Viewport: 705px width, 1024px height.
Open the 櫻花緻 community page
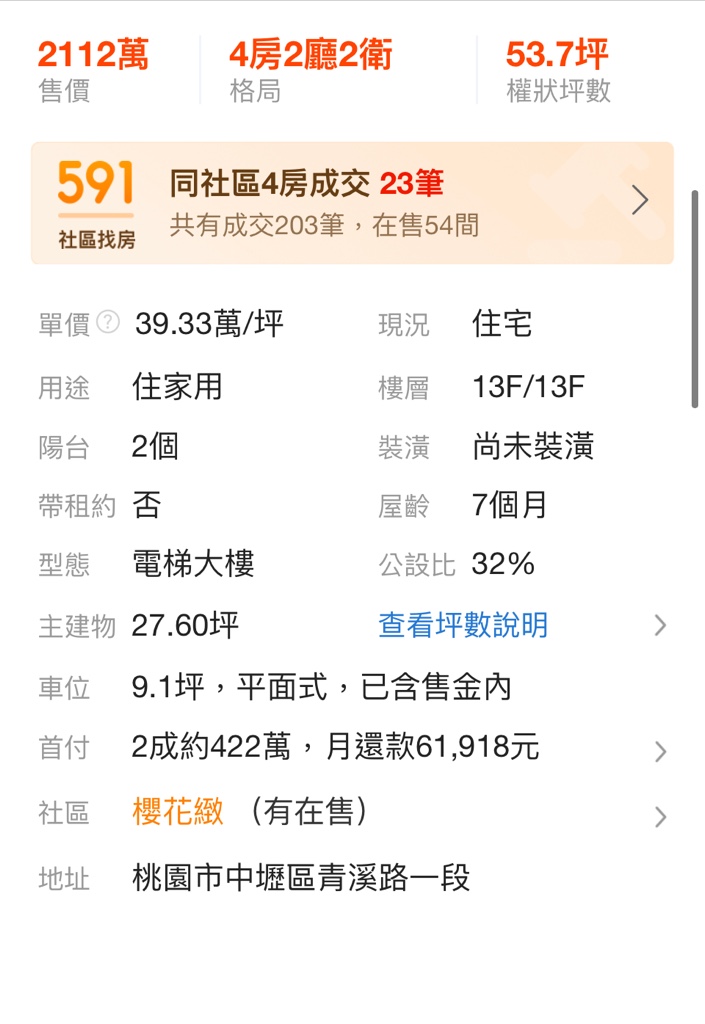pyautogui.click(x=177, y=812)
